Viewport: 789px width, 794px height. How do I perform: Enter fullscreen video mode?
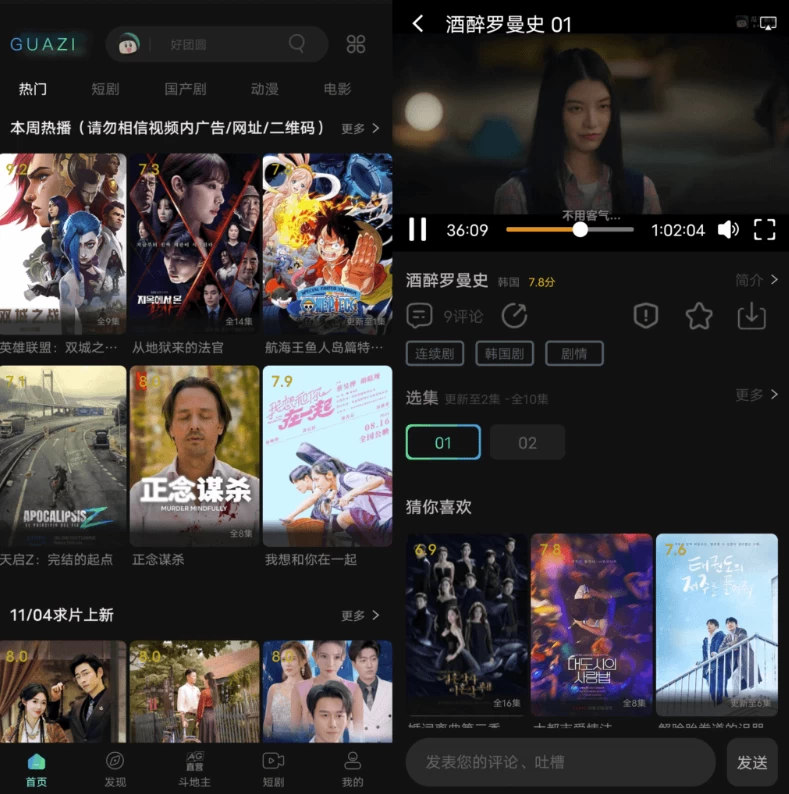coord(764,230)
